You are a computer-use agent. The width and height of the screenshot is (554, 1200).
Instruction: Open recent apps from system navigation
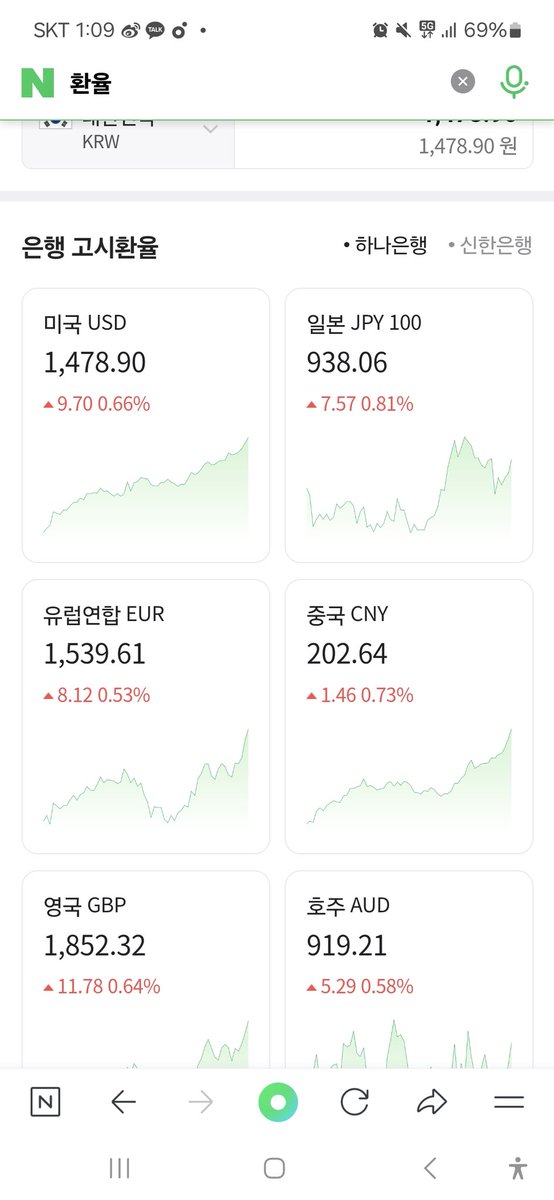(x=120, y=1168)
